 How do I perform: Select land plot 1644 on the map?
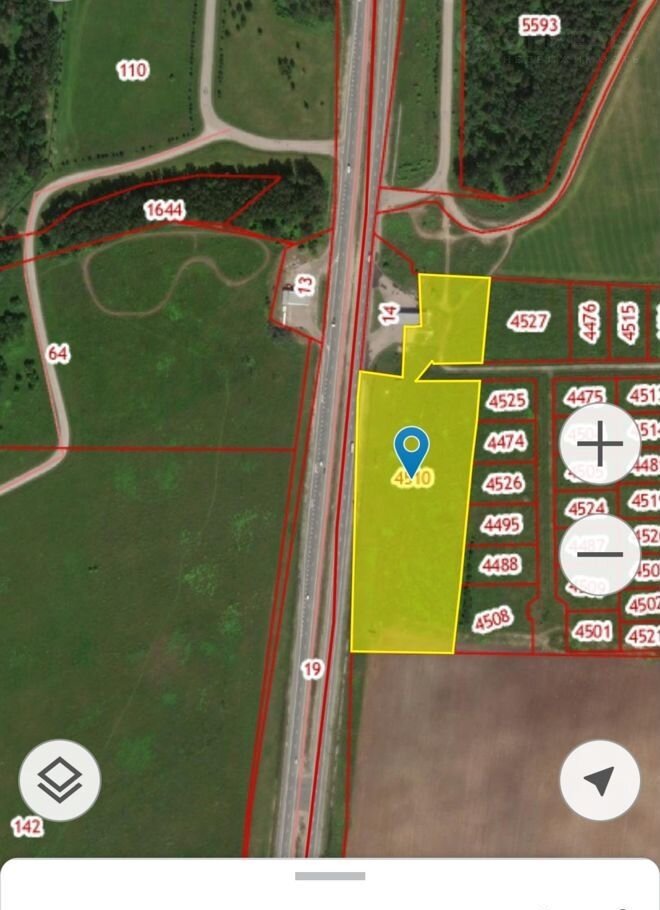[164, 209]
